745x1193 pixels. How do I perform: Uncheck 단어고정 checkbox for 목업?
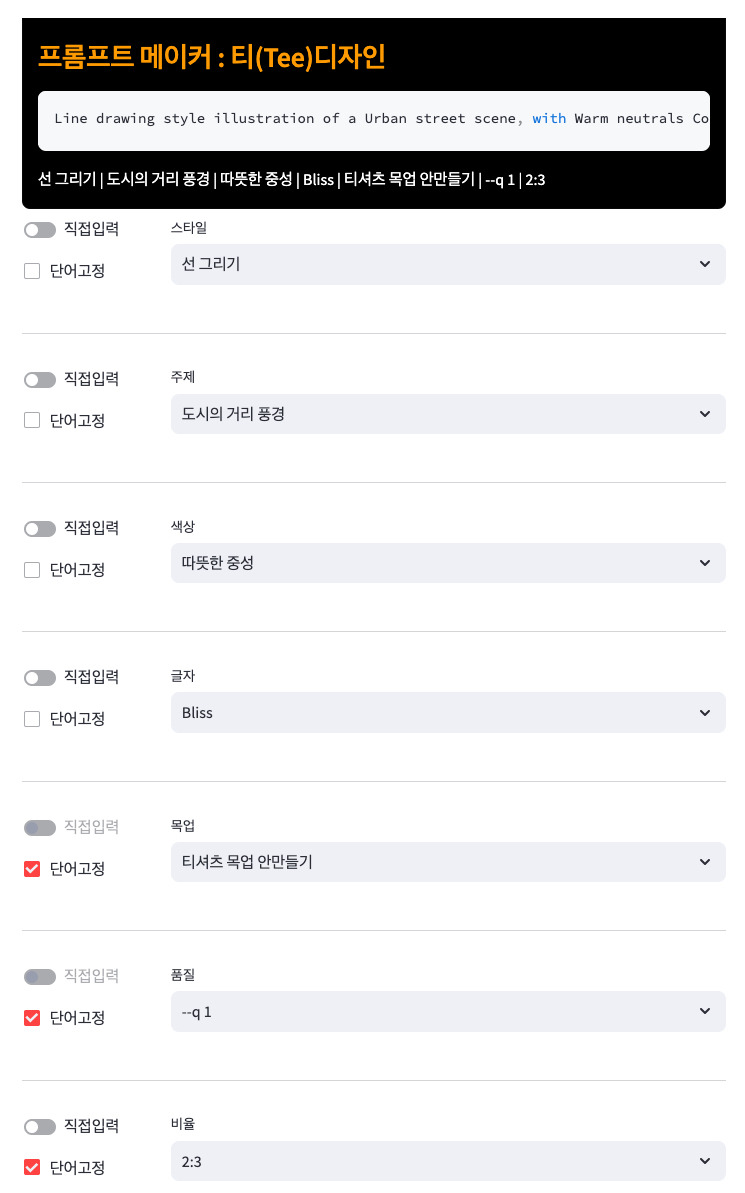pyautogui.click(x=31, y=868)
